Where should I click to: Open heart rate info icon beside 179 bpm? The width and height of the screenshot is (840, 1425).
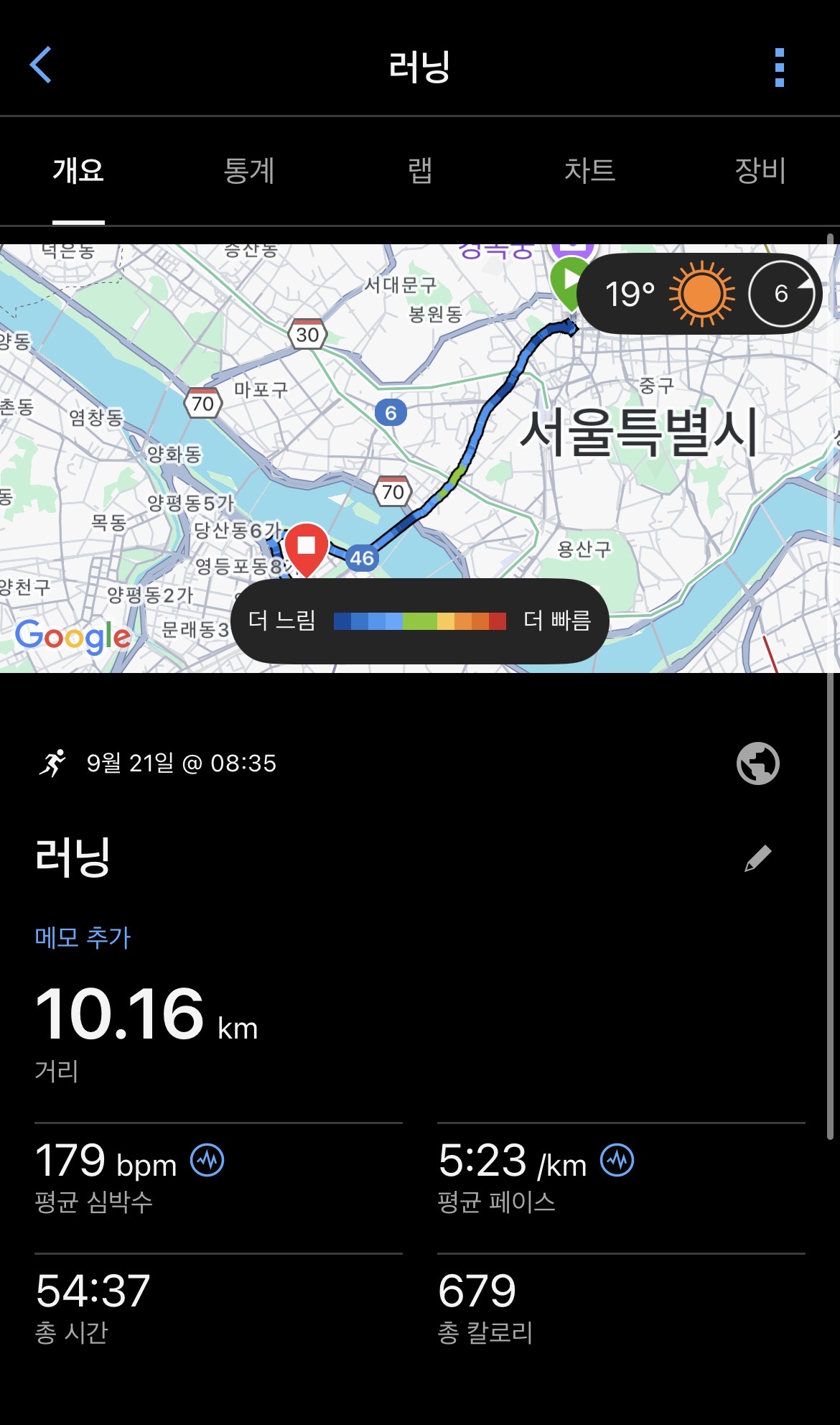point(207,1160)
